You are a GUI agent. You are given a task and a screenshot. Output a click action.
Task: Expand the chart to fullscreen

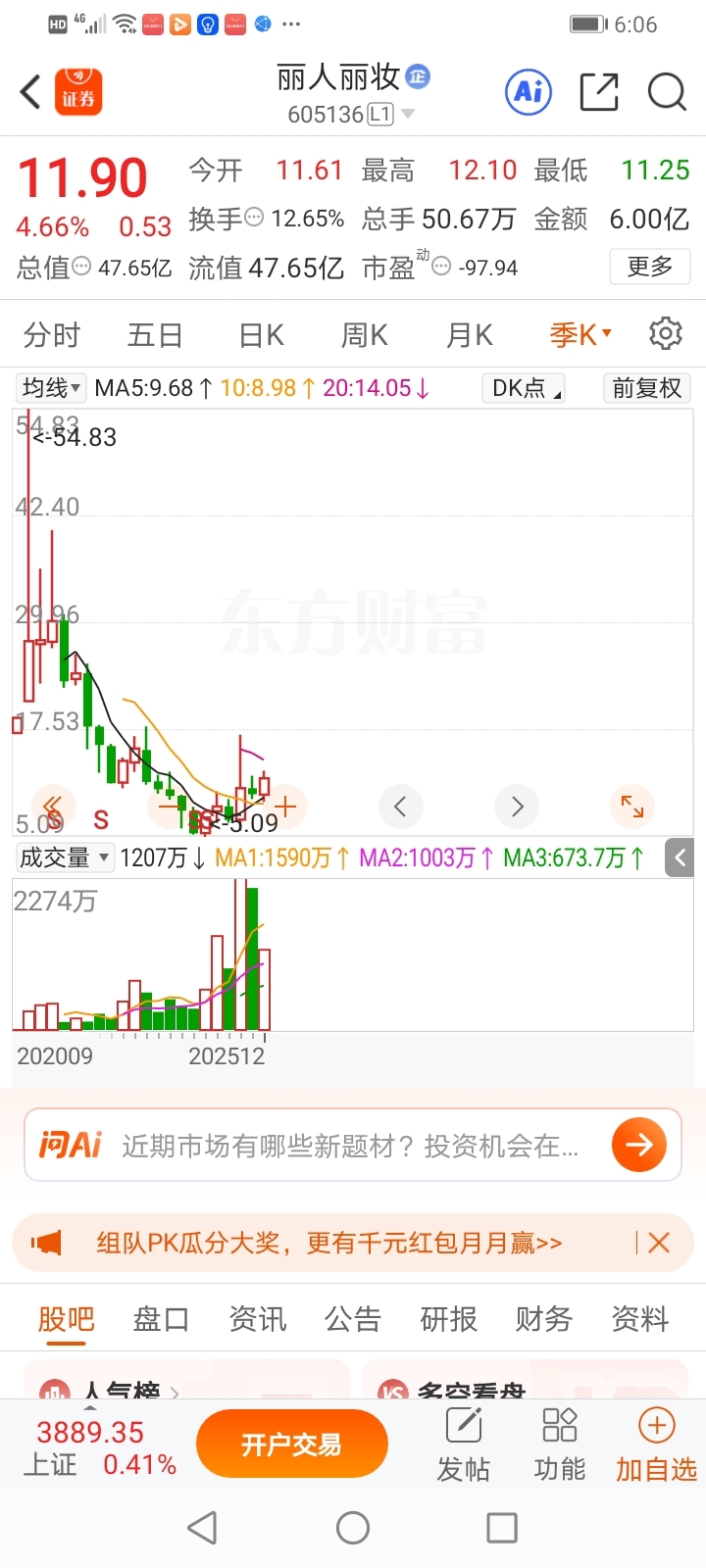tap(632, 807)
